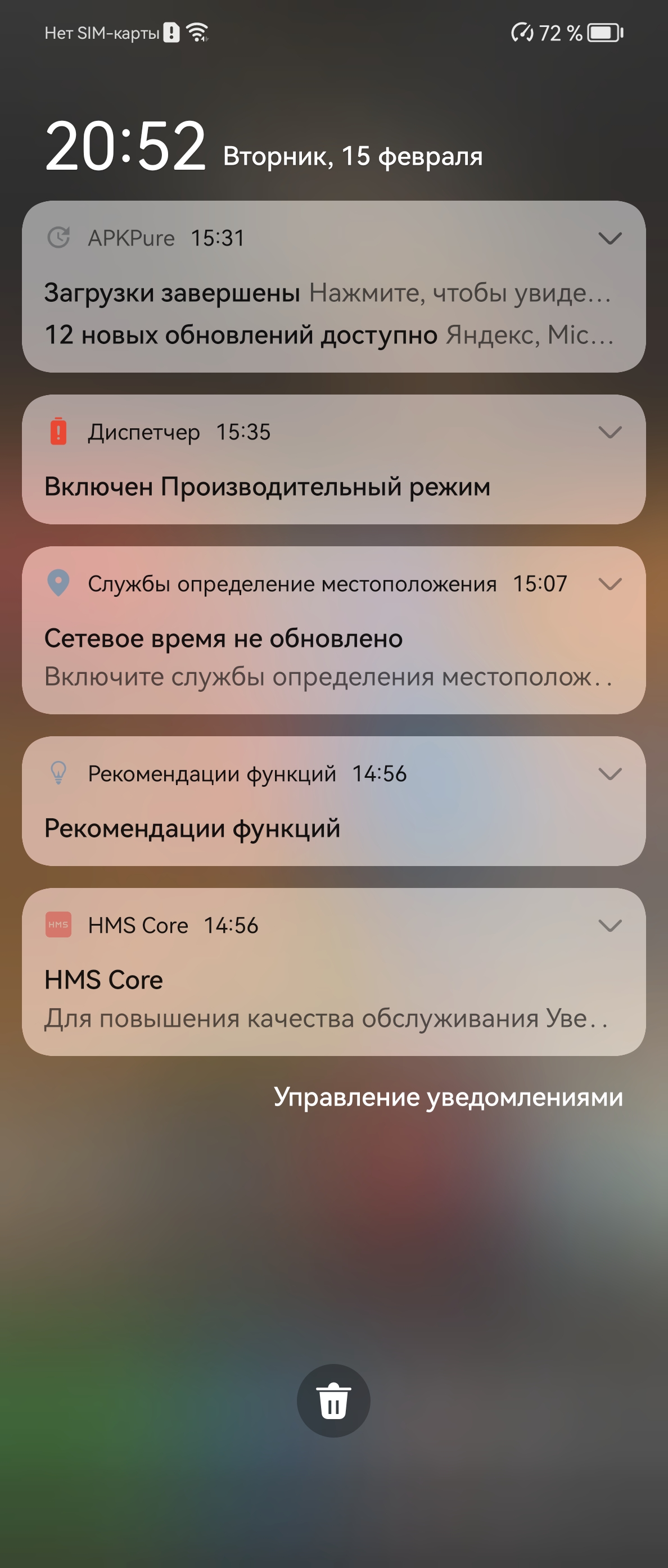
Task: Expand the HMS Core notification chevron
Action: [x=610, y=925]
